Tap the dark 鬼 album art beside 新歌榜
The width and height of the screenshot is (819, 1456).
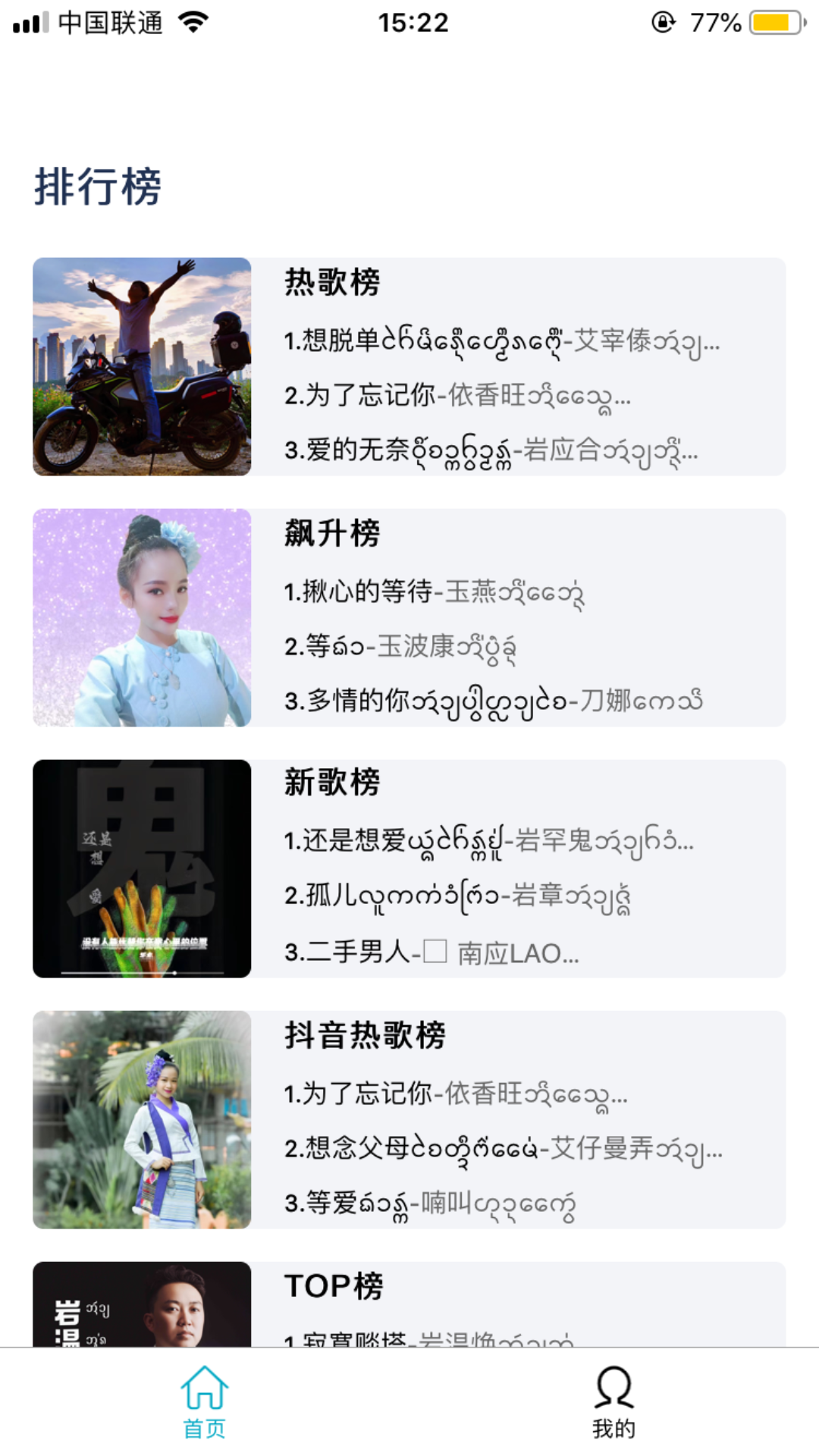click(143, 866)
